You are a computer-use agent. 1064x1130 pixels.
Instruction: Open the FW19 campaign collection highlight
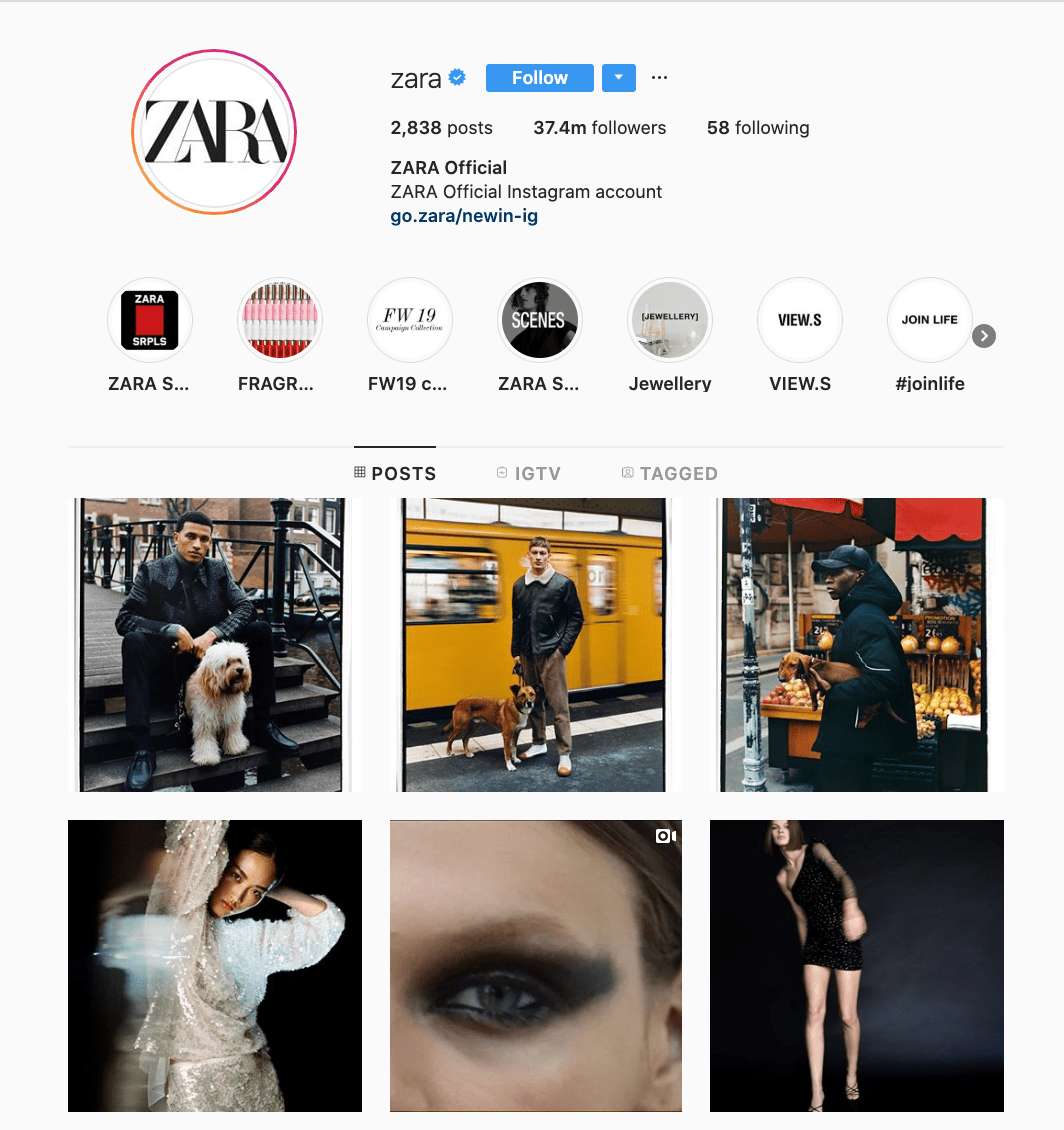410,320
